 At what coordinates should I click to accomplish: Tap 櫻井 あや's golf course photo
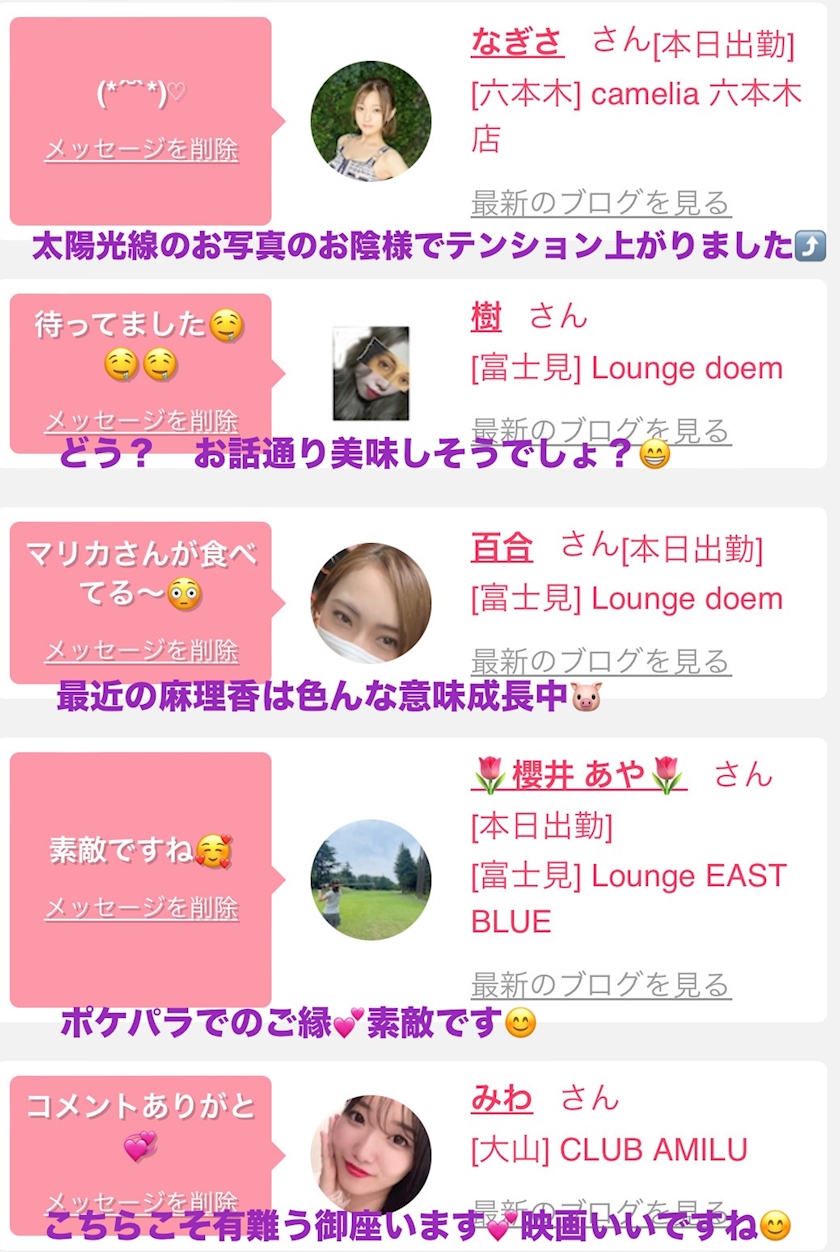(371, 880)
